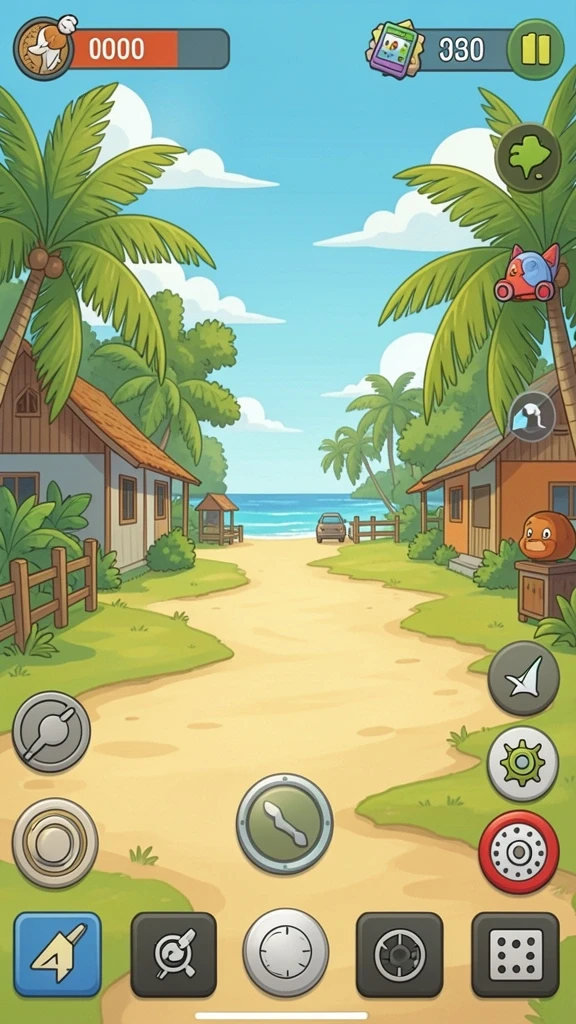The height and width of the screenshot is (1024, 576).
Task: Tap the white paper-plane round button
Action: tap(524, 678)
